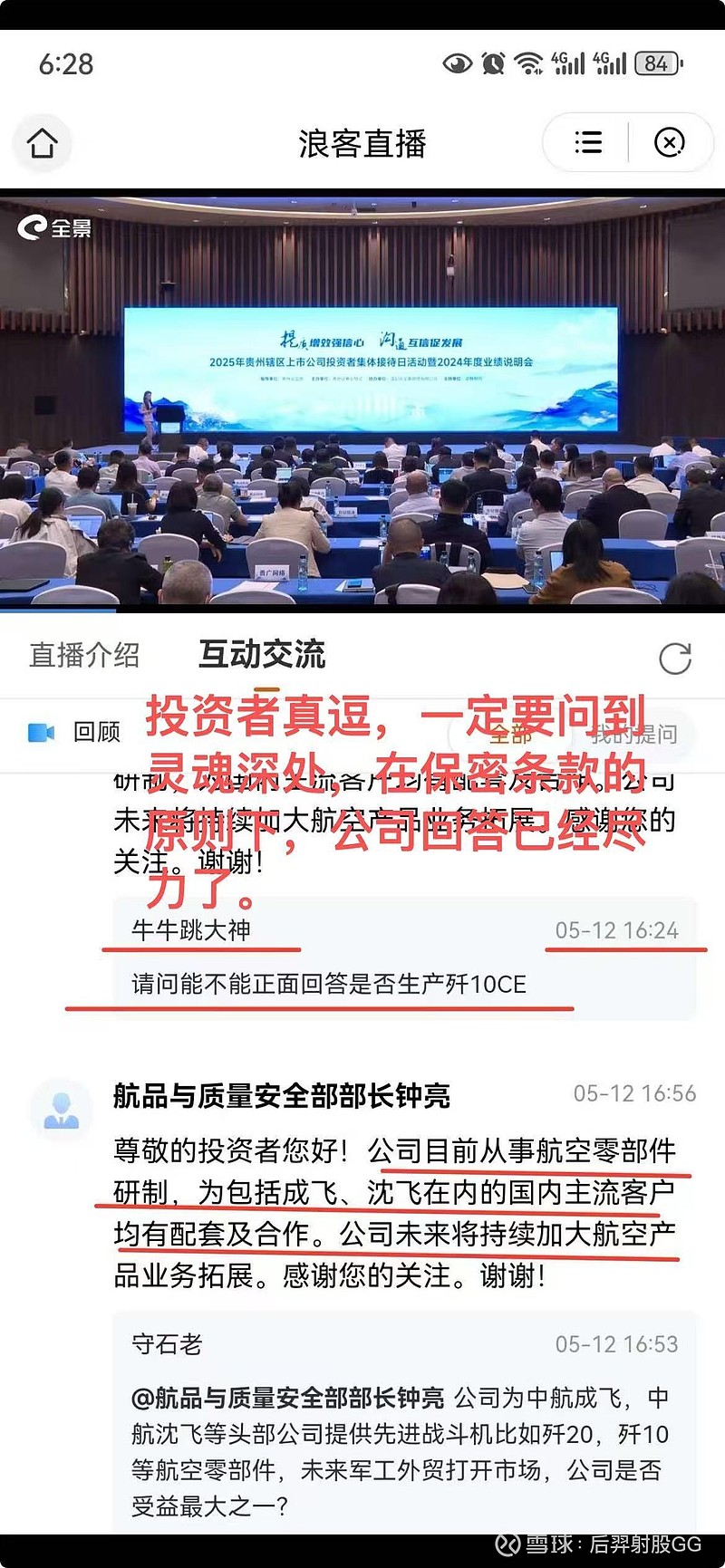This screenshot has width=725, height=1568.
Task: Open the mini-program list menu
Action: pos(588,143)
